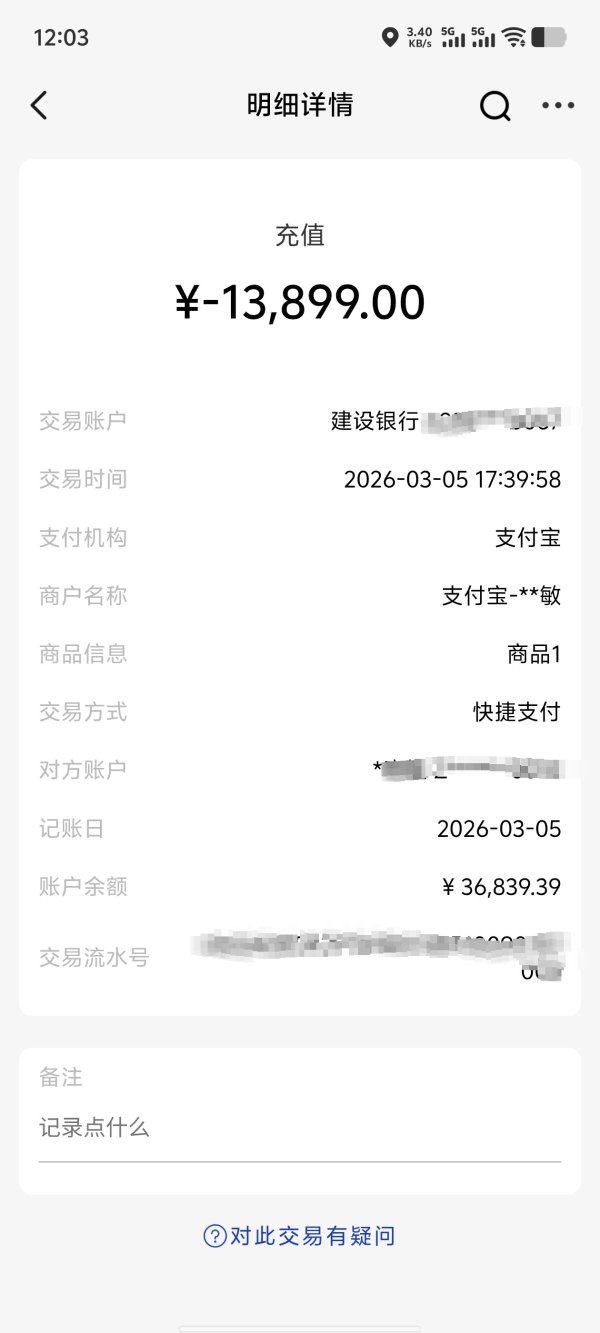
Task: Go back using the top-left arrow
Action: [x=39, y=105]
